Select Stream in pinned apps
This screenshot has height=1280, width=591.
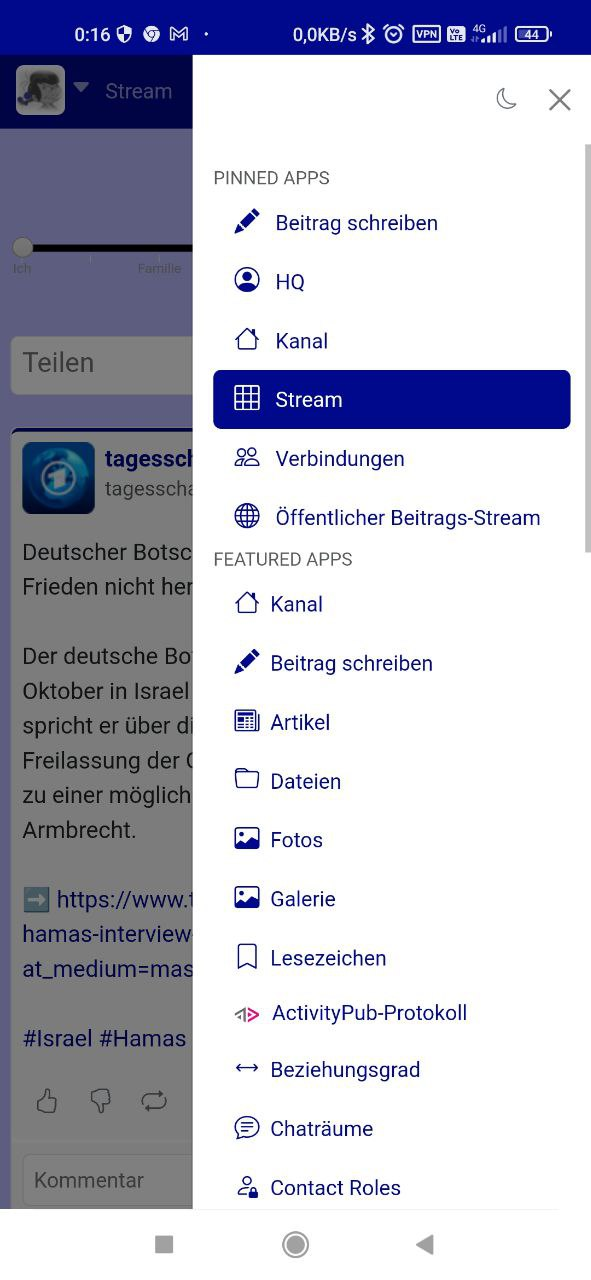[392, 400]
